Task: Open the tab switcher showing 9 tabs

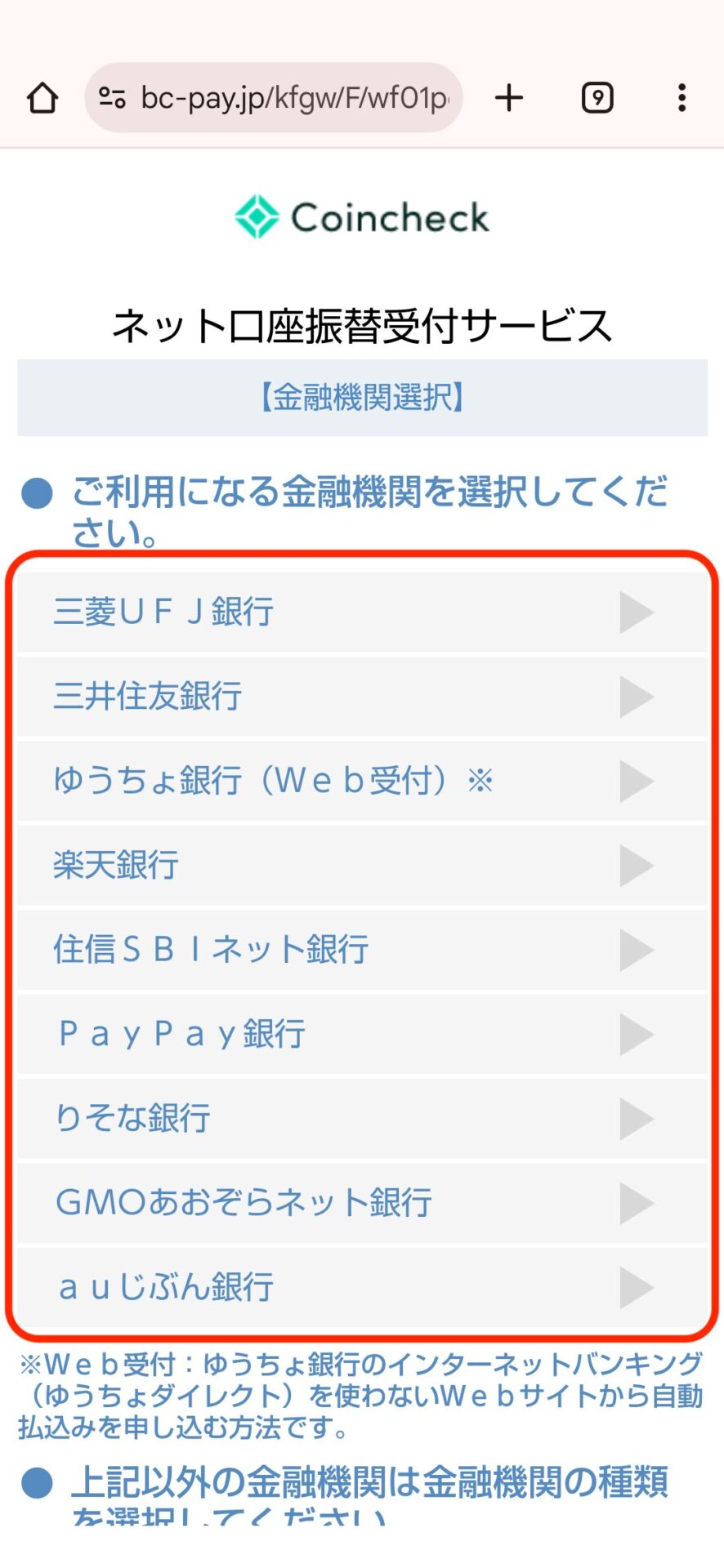Action: [597, 98]
